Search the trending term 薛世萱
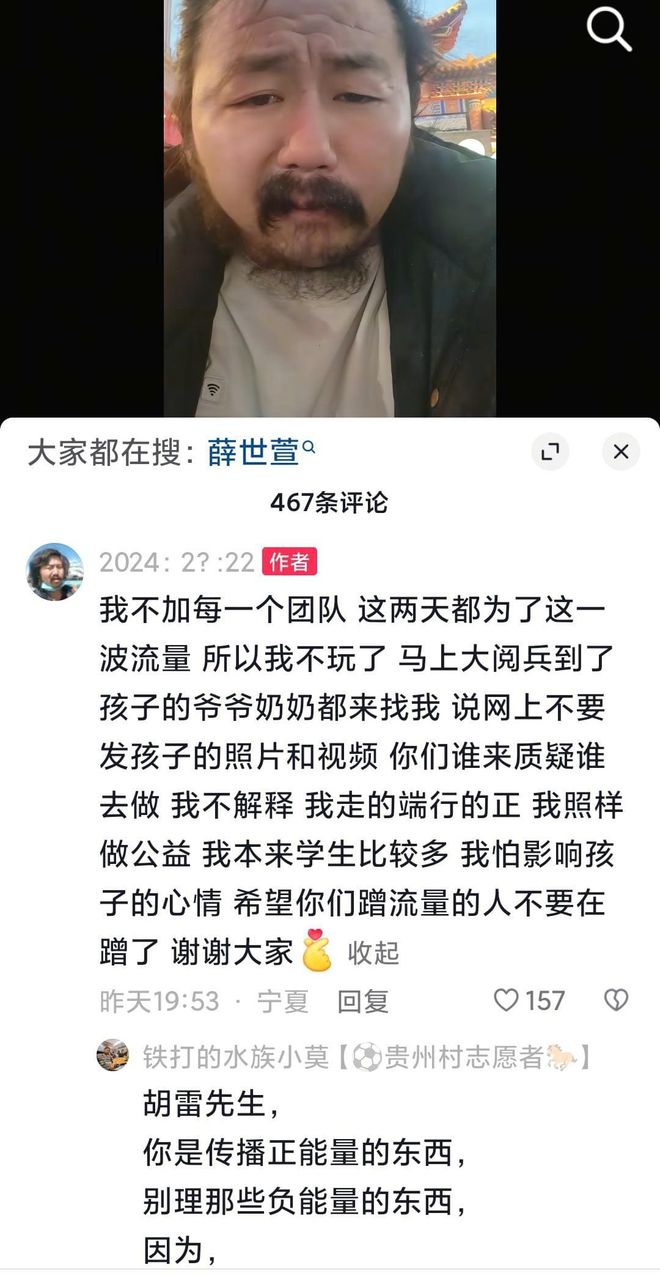This screenshot has width=660, height=1276. click(254, 452)
